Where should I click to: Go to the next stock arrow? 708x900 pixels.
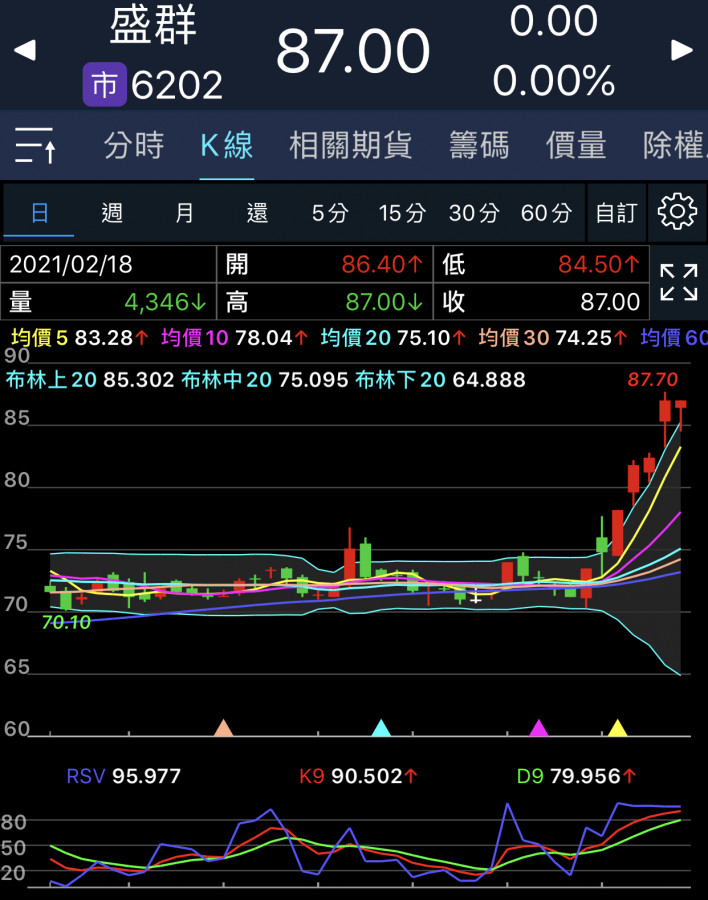pyautogui.click(x=683, y=51)
